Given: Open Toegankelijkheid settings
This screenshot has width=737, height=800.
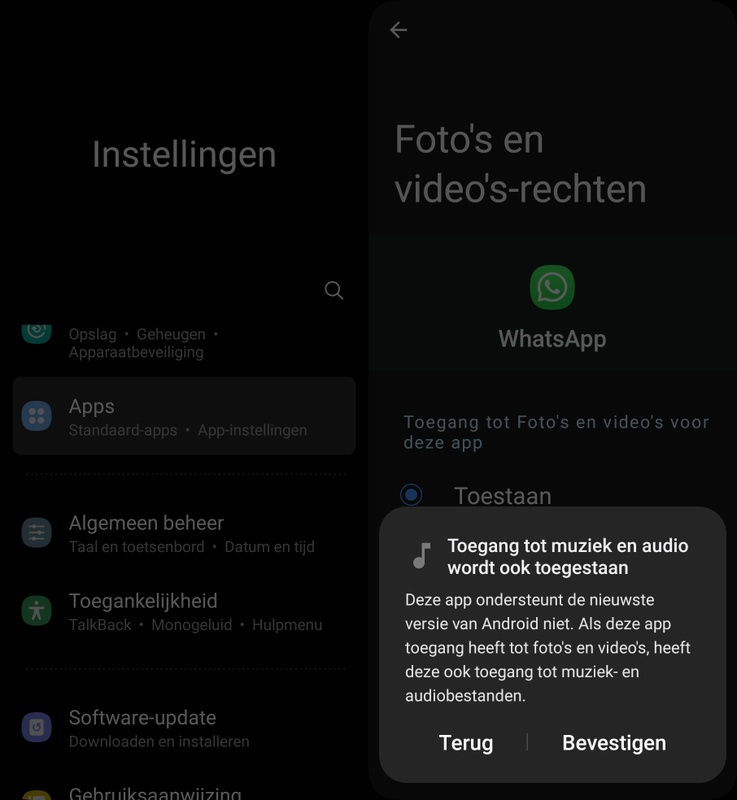Looking at the screenshot, I should (x=184, y=611).
